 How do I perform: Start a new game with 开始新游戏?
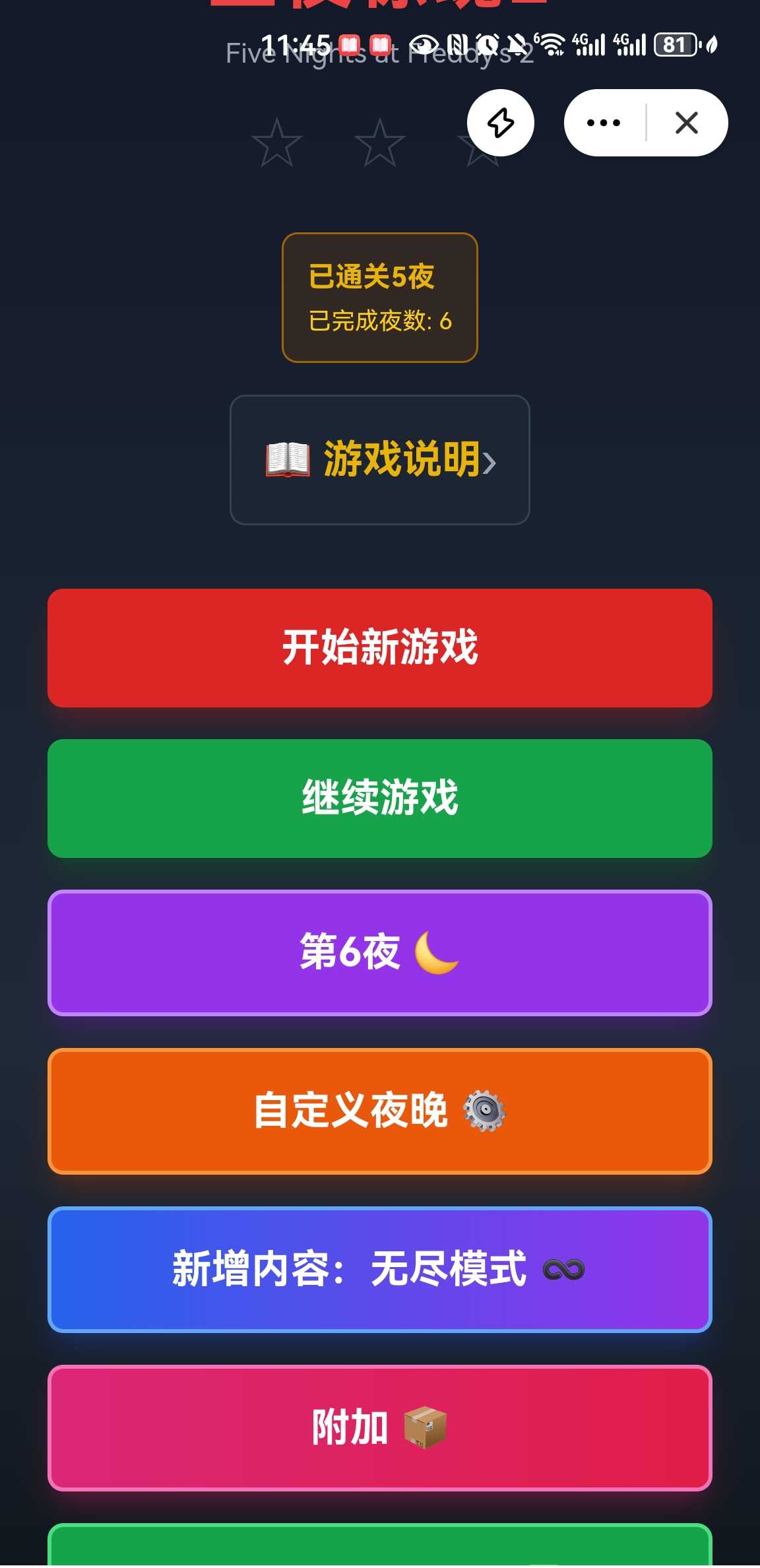(380, 648)
